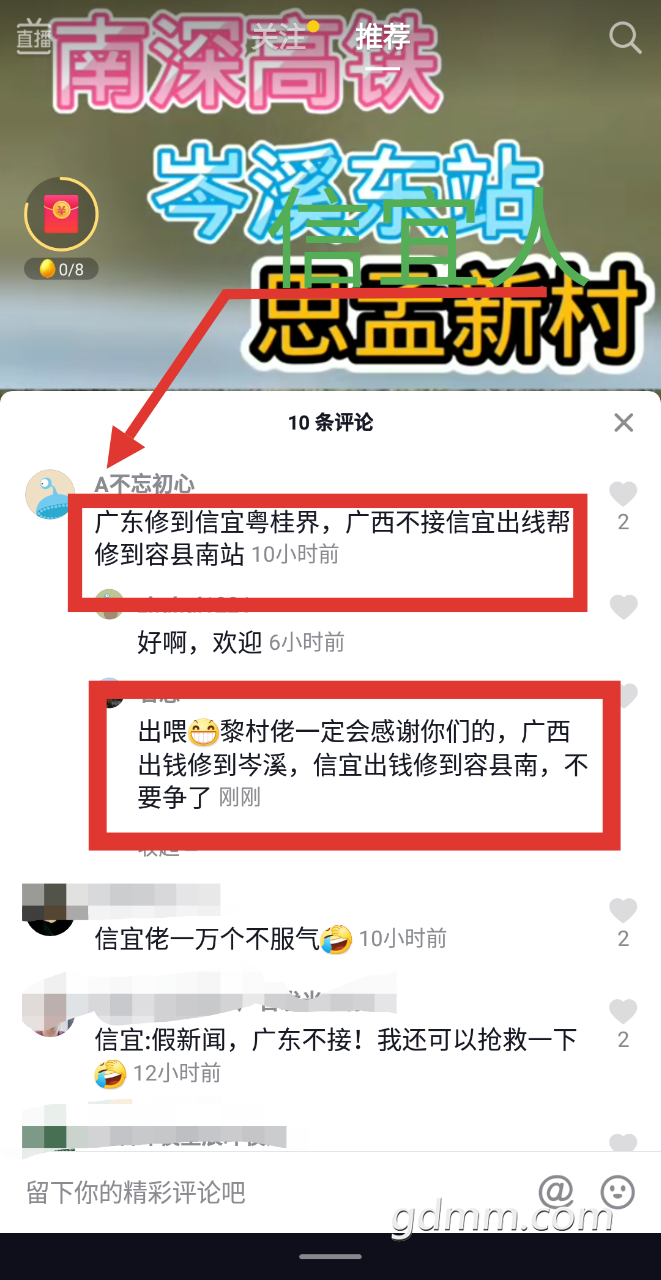Open the search magnifier
This screenshot has height=1280, width=661.
625,38
